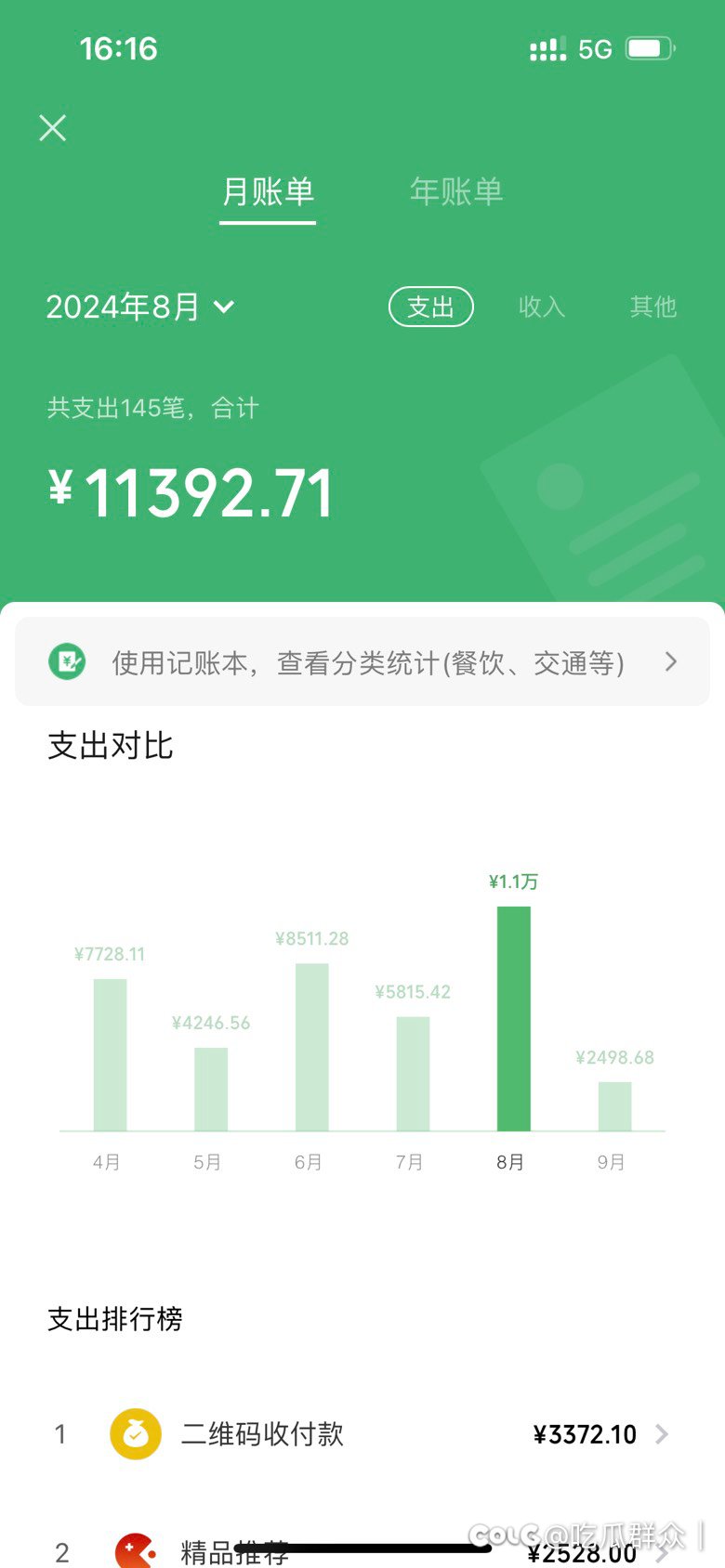
Task: Open the 2024年8月 month dropdown
Action: (140, 307)
